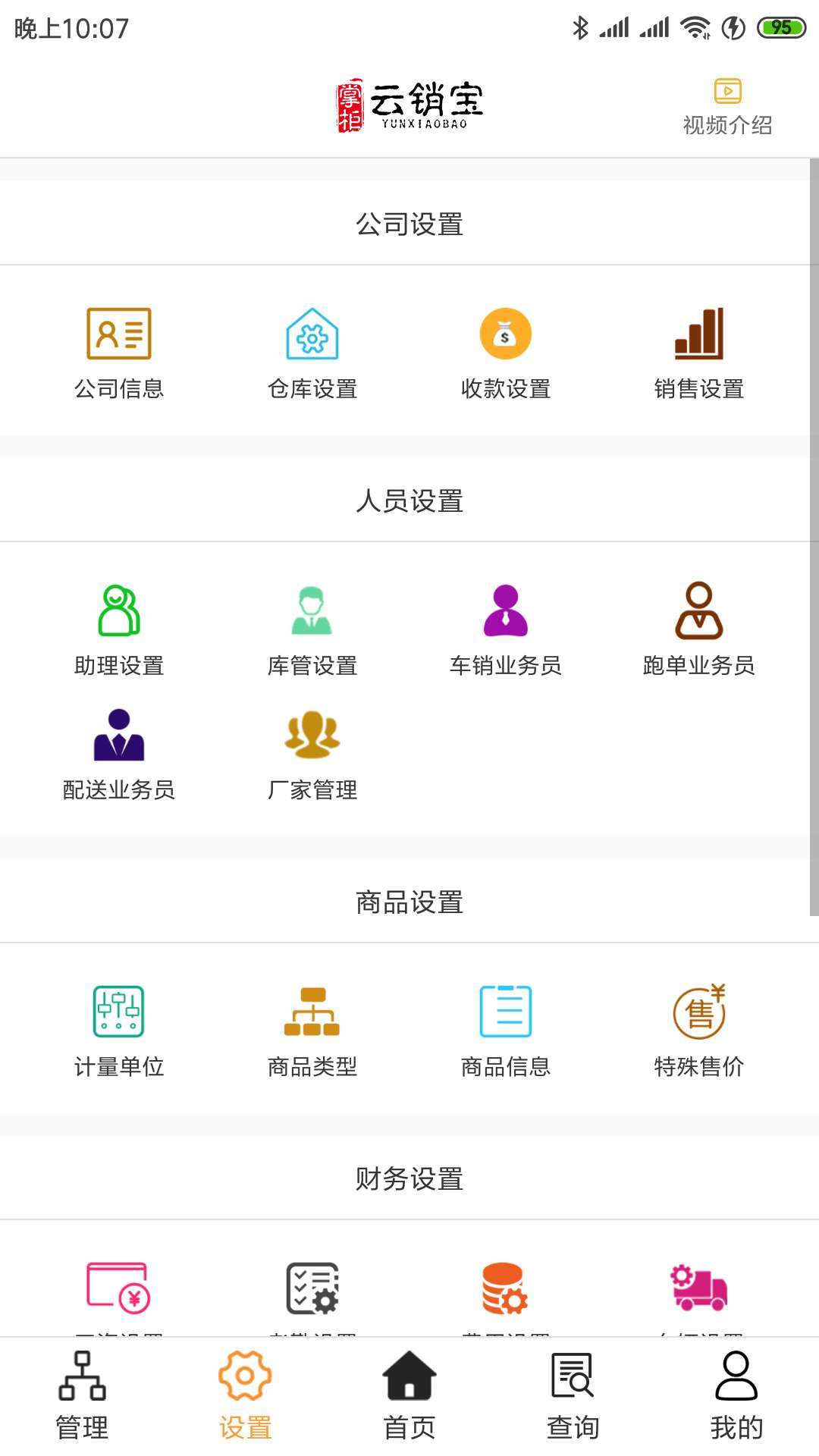The height and width of the screenshot is (1456, 819).
Task: Open 公司信息 company info
Action: pos(119,352)
